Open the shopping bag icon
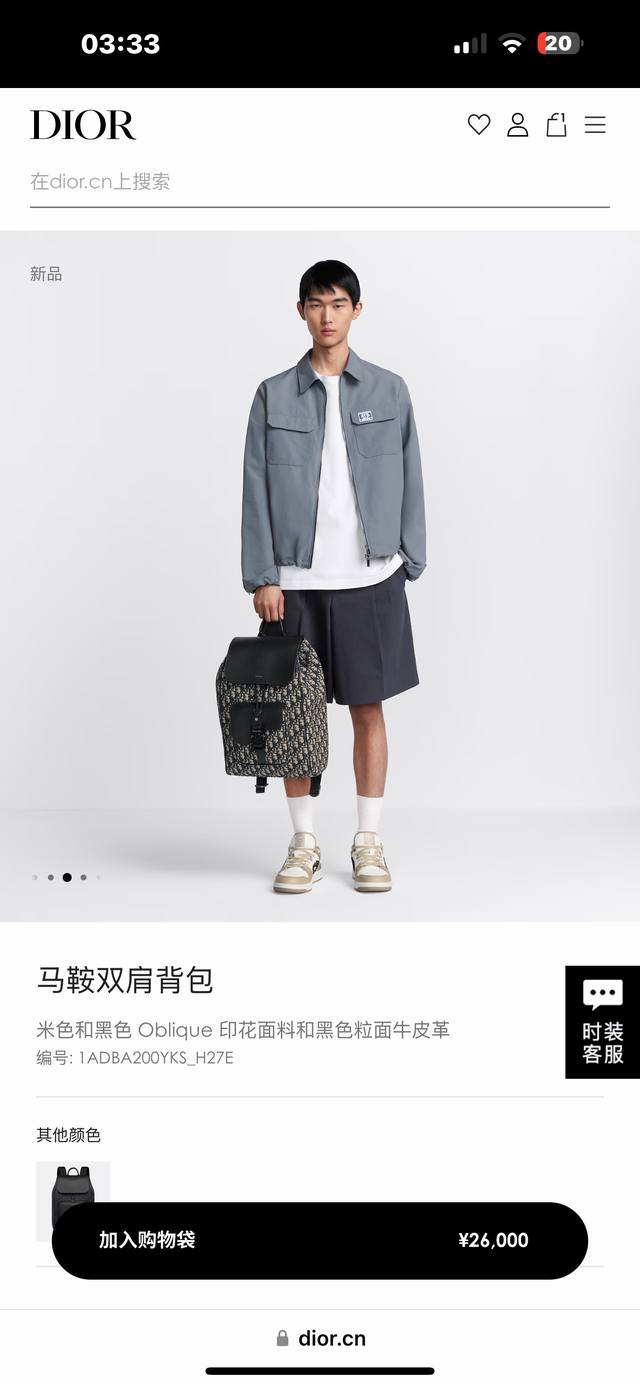 pyautogui.click(x=556, y=125)
